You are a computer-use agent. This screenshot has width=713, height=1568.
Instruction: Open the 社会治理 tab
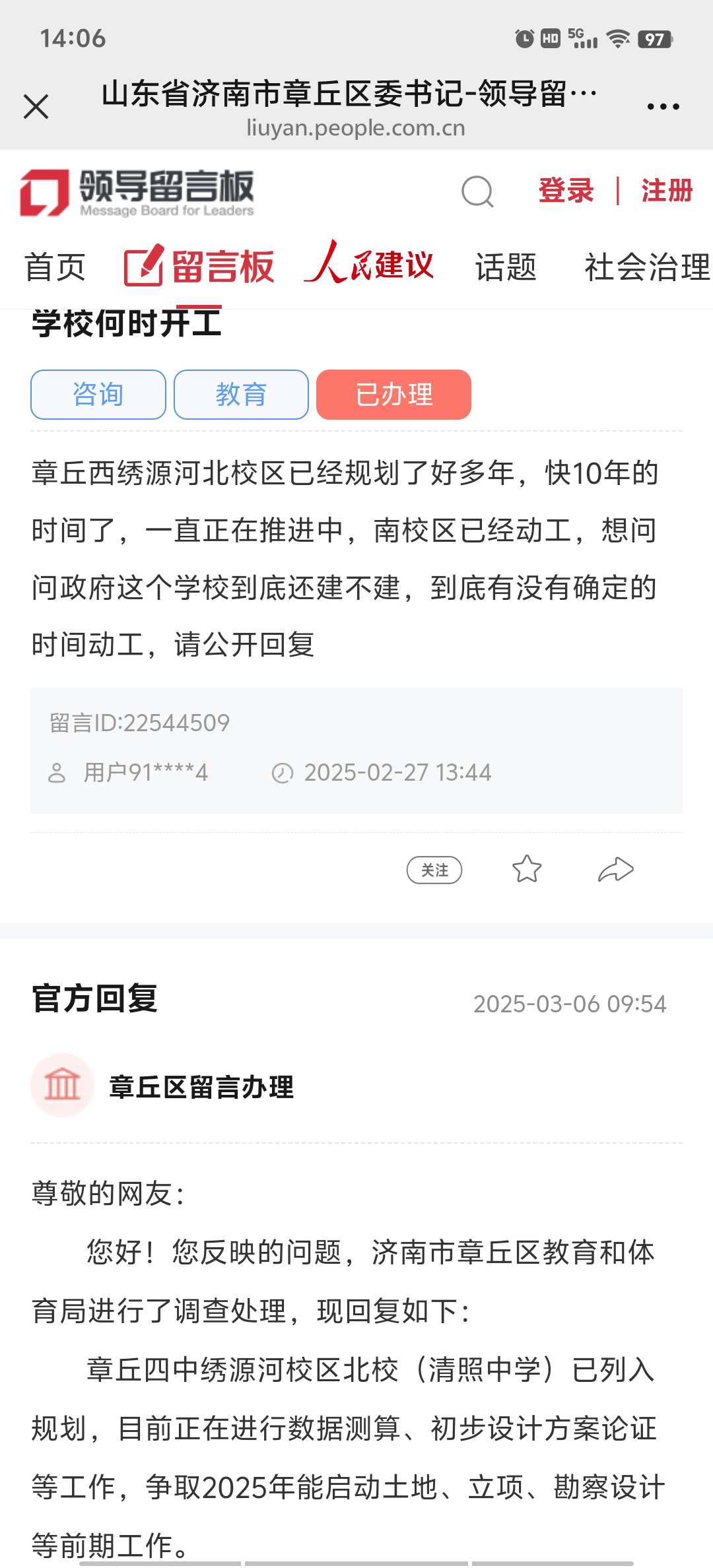pyautogui.click(x=646, y=267)
